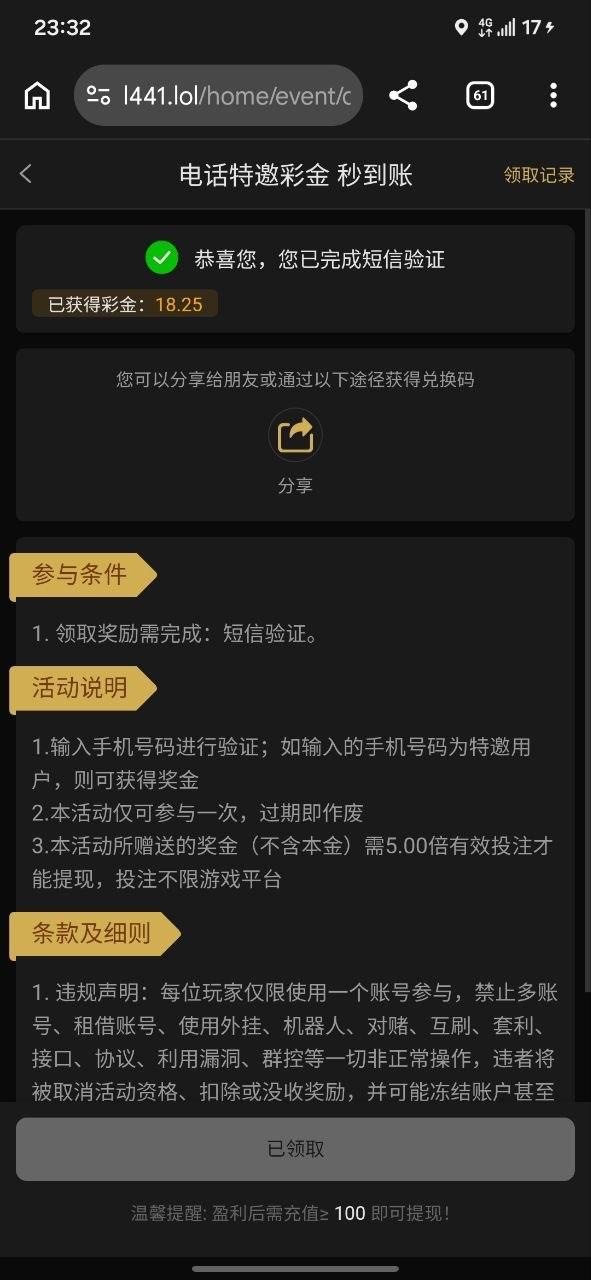Tap the l441.lol address bar

[218, 96]
